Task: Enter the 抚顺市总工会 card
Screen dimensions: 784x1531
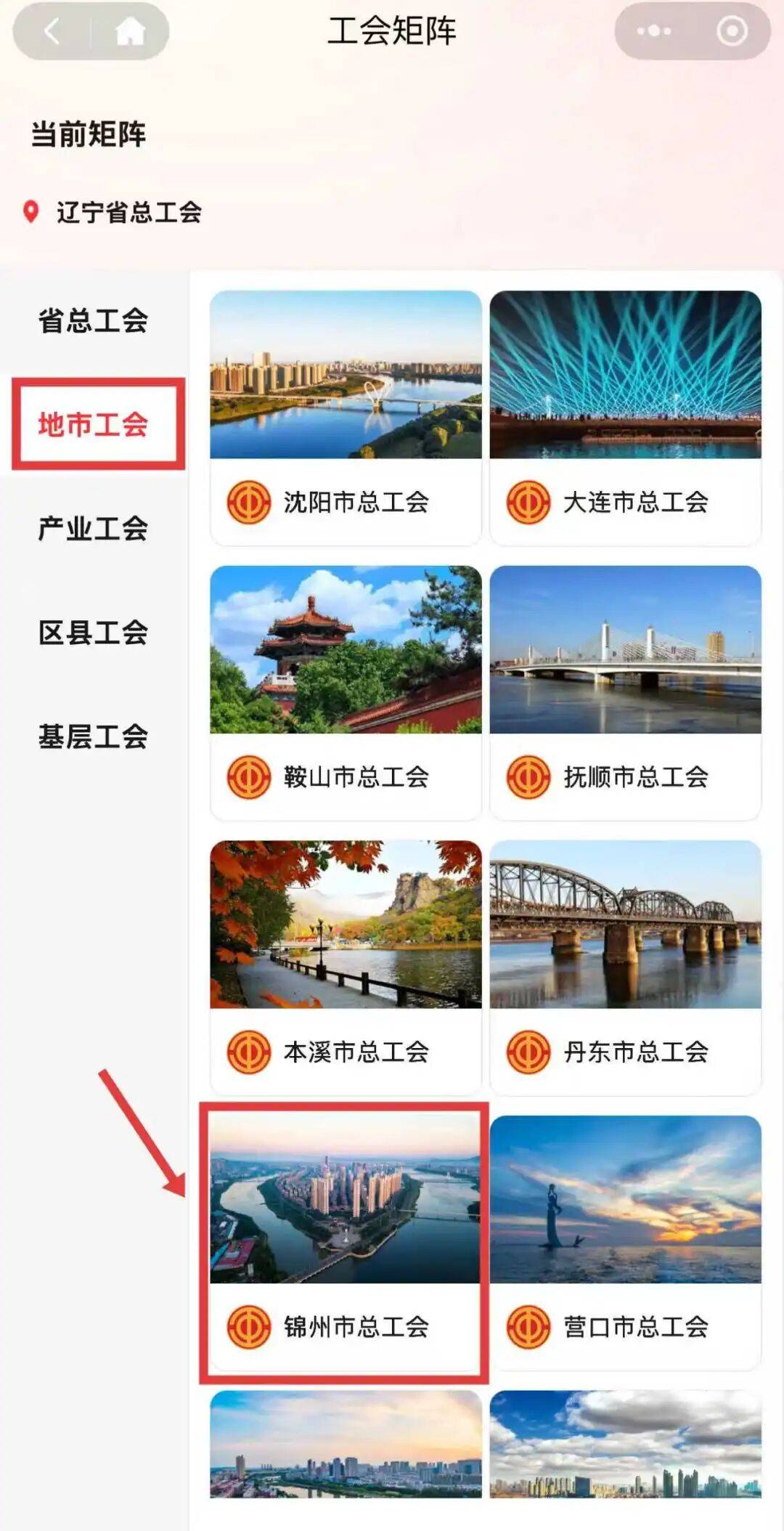Action: click(x=625, y=692)
